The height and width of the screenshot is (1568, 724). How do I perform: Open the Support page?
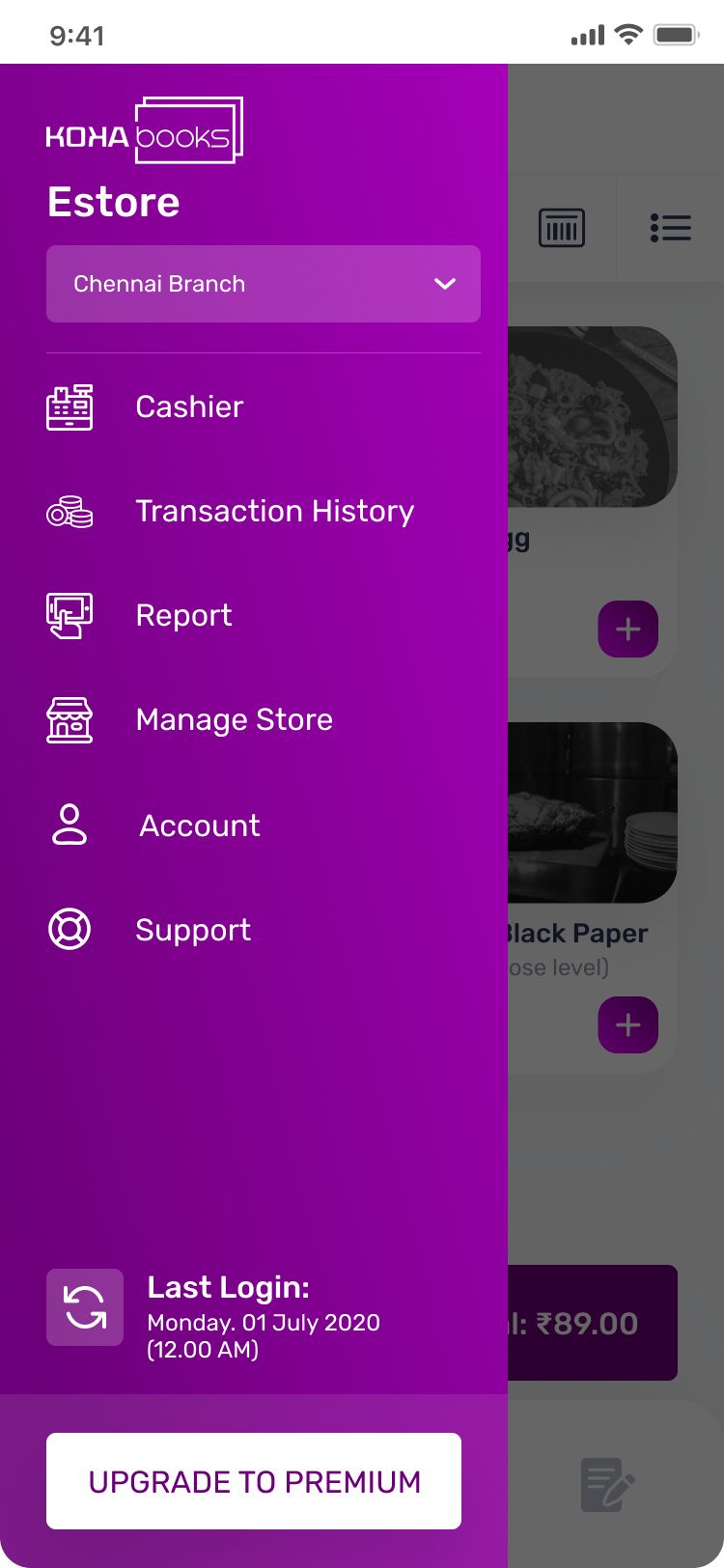click(193, 930)
